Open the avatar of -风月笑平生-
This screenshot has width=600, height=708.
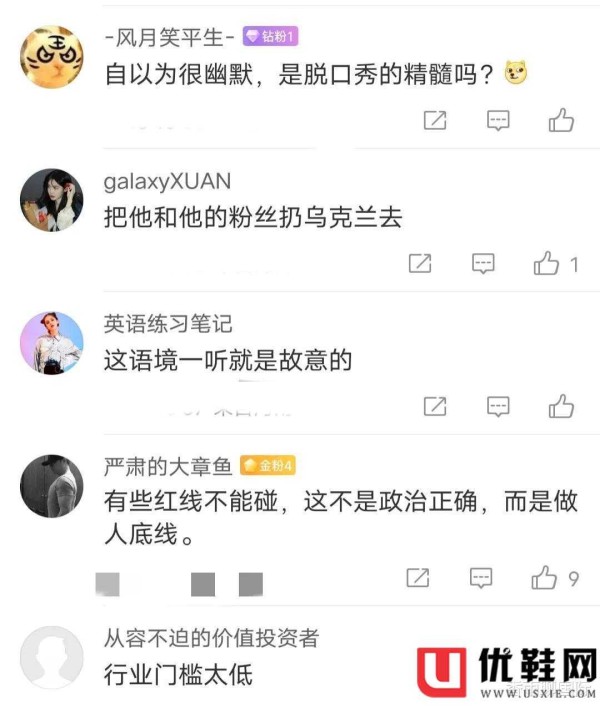click(x=52, y=57)
